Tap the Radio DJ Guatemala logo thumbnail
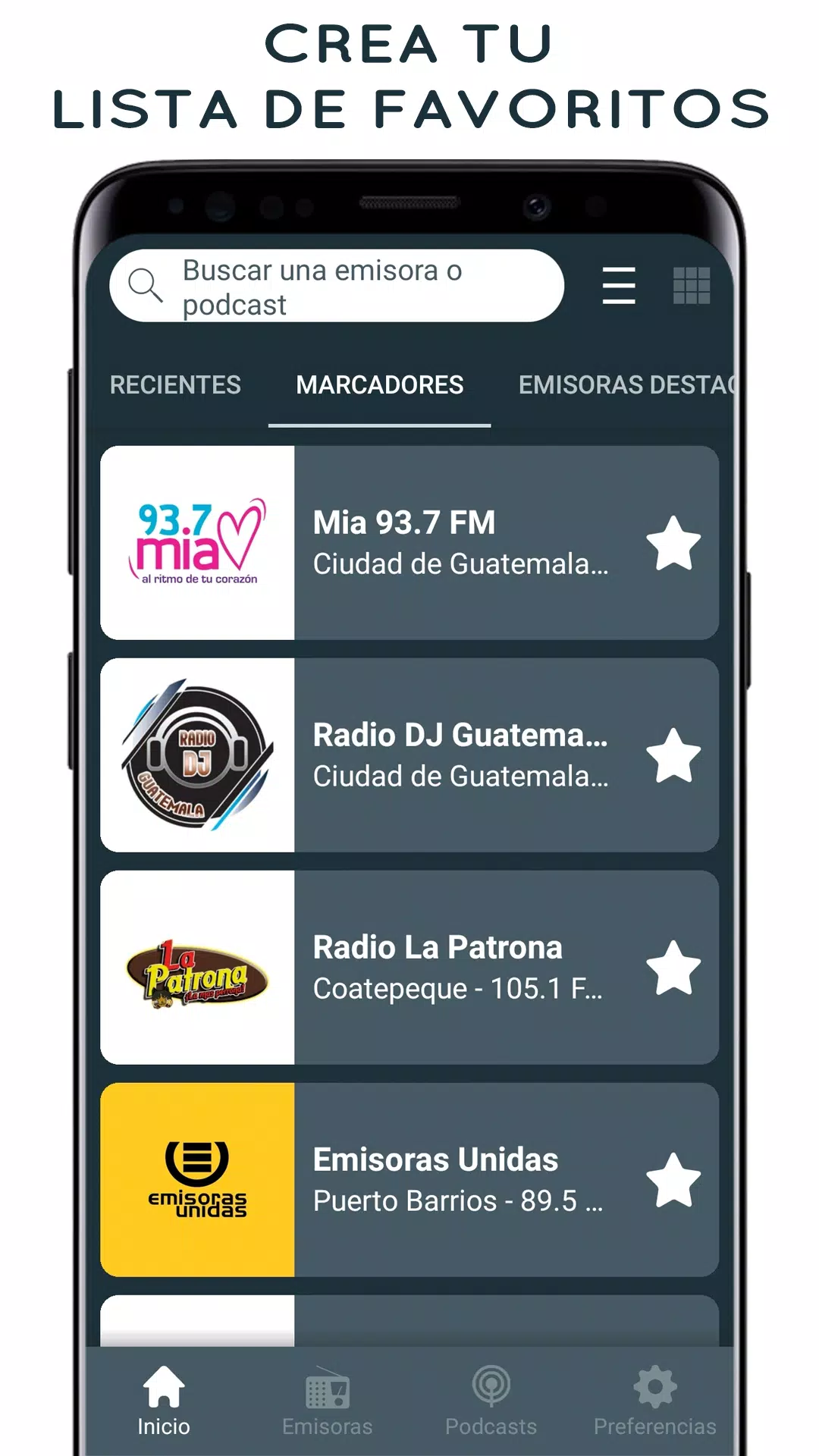 point(197,755)
